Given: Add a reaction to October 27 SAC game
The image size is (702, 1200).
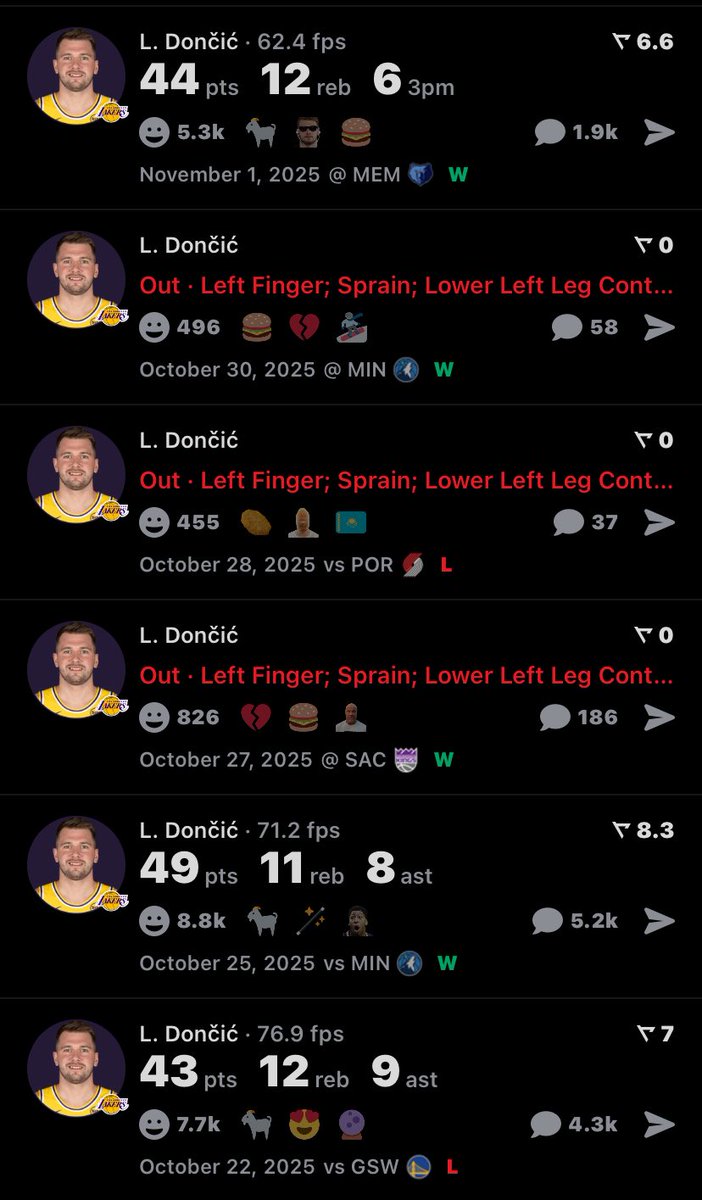Looking at the screenshot, I should [x=154, y=717].
